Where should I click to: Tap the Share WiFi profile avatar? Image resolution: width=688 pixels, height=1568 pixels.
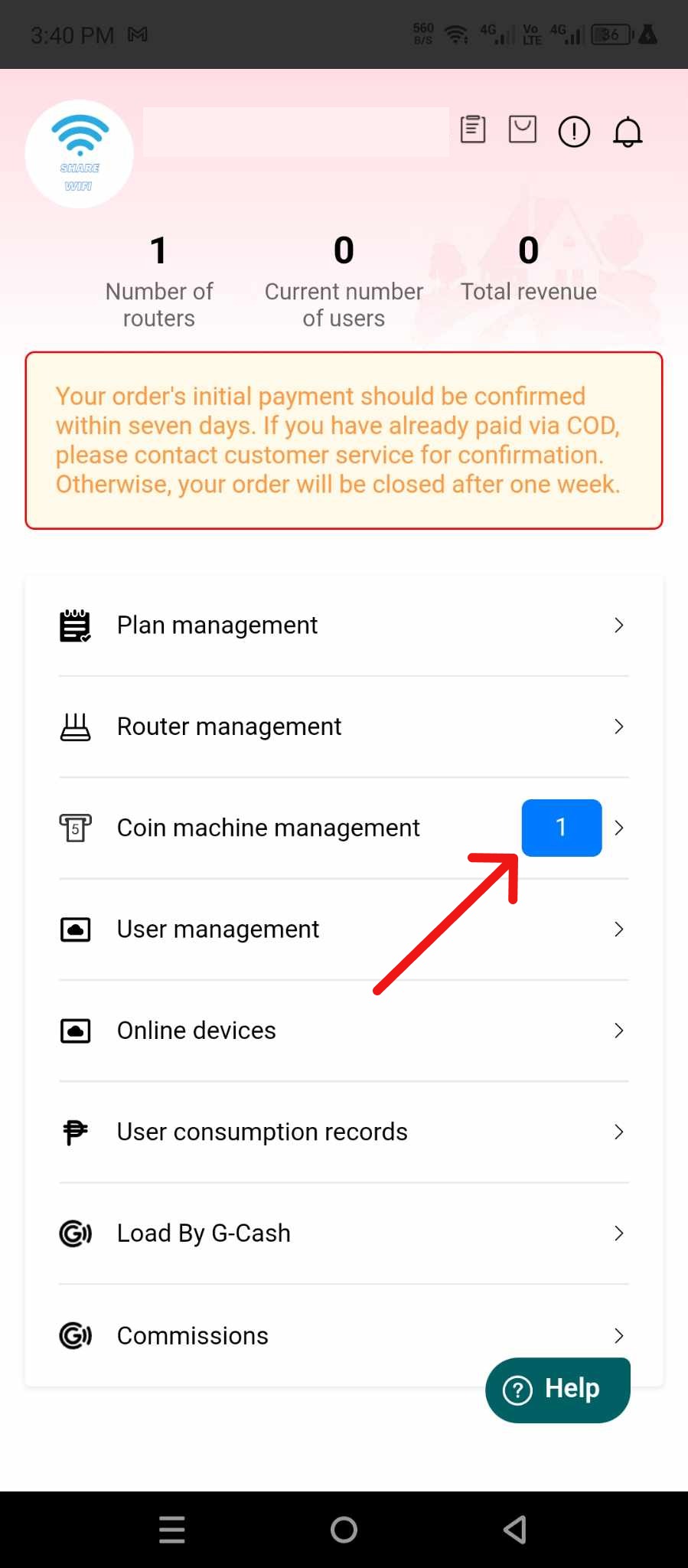(x=80, y=154)
